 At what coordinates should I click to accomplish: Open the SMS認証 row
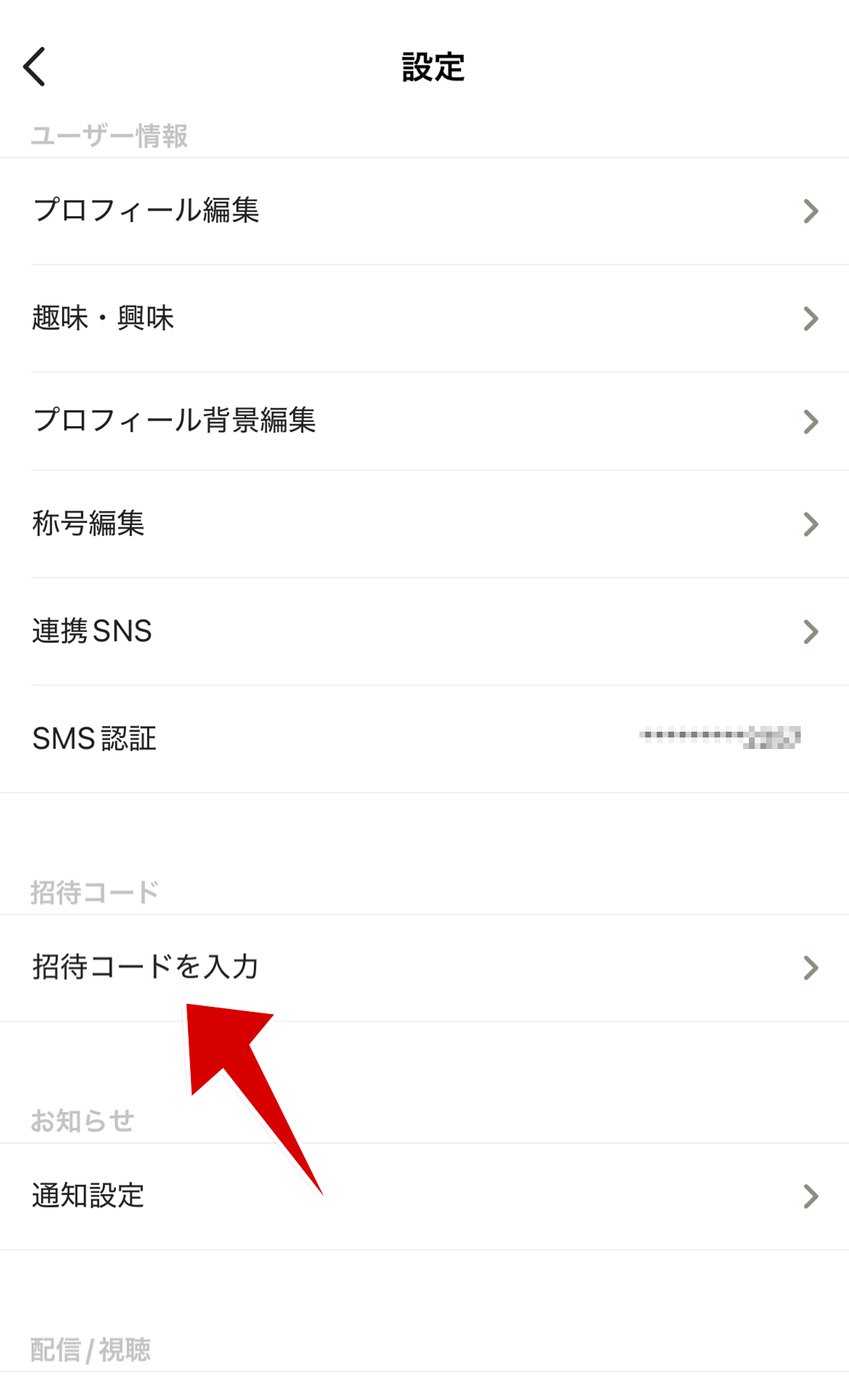[424, 738]
